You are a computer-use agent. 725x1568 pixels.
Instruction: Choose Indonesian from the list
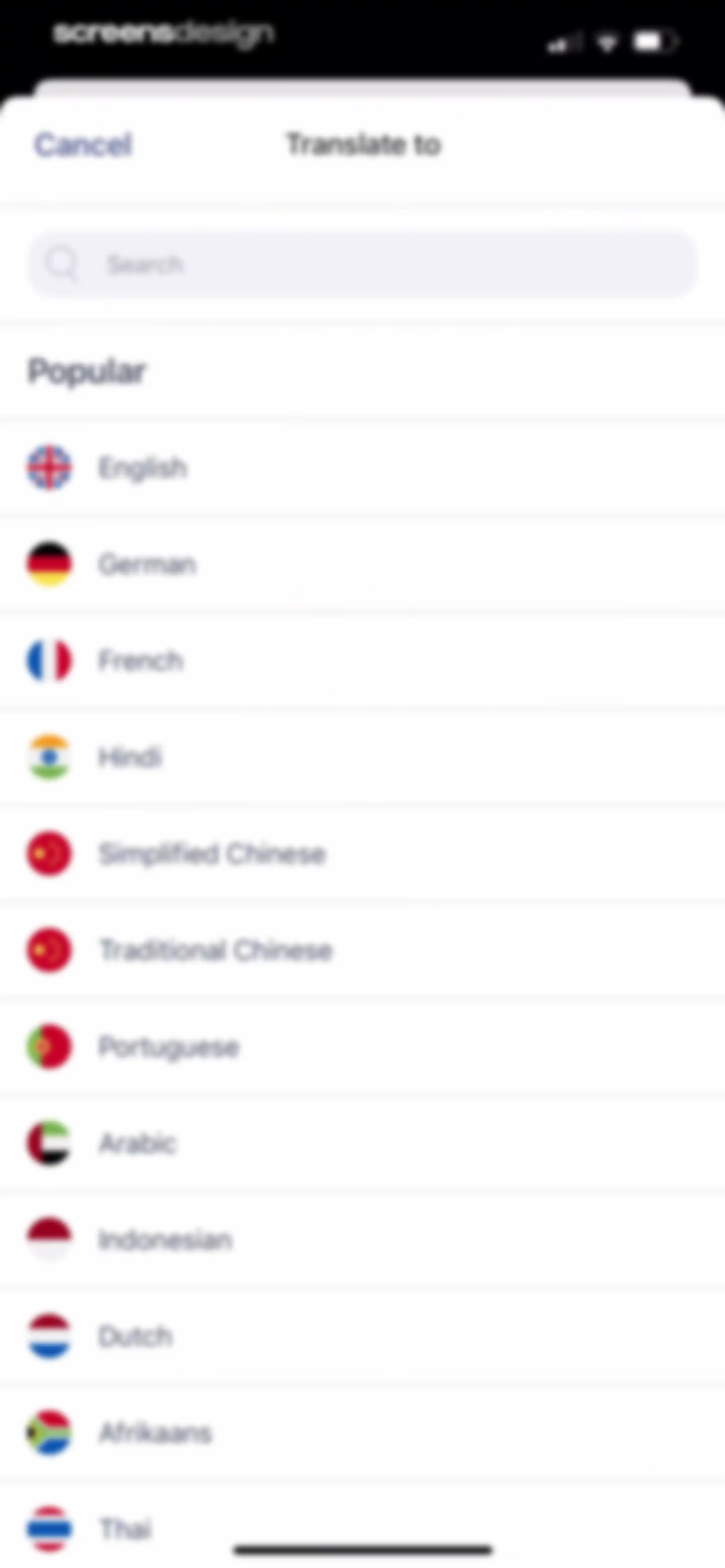362,1240
